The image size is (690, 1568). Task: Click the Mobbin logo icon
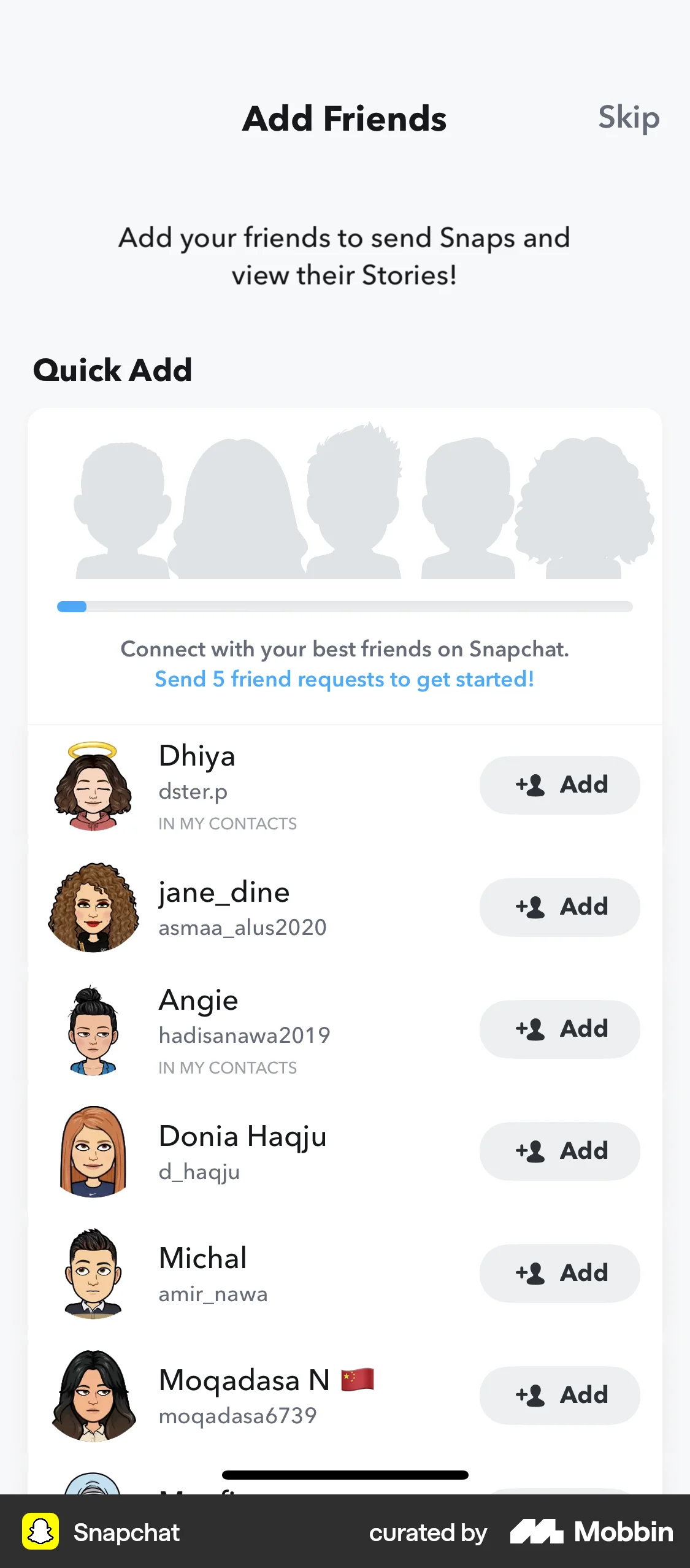(x=537, y=1532)
